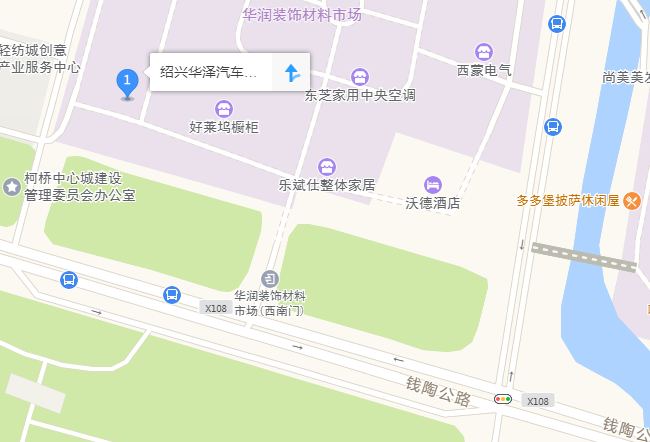Open 柯桥中心城建设管理委员会办公室 marker

tap(12, 186)
